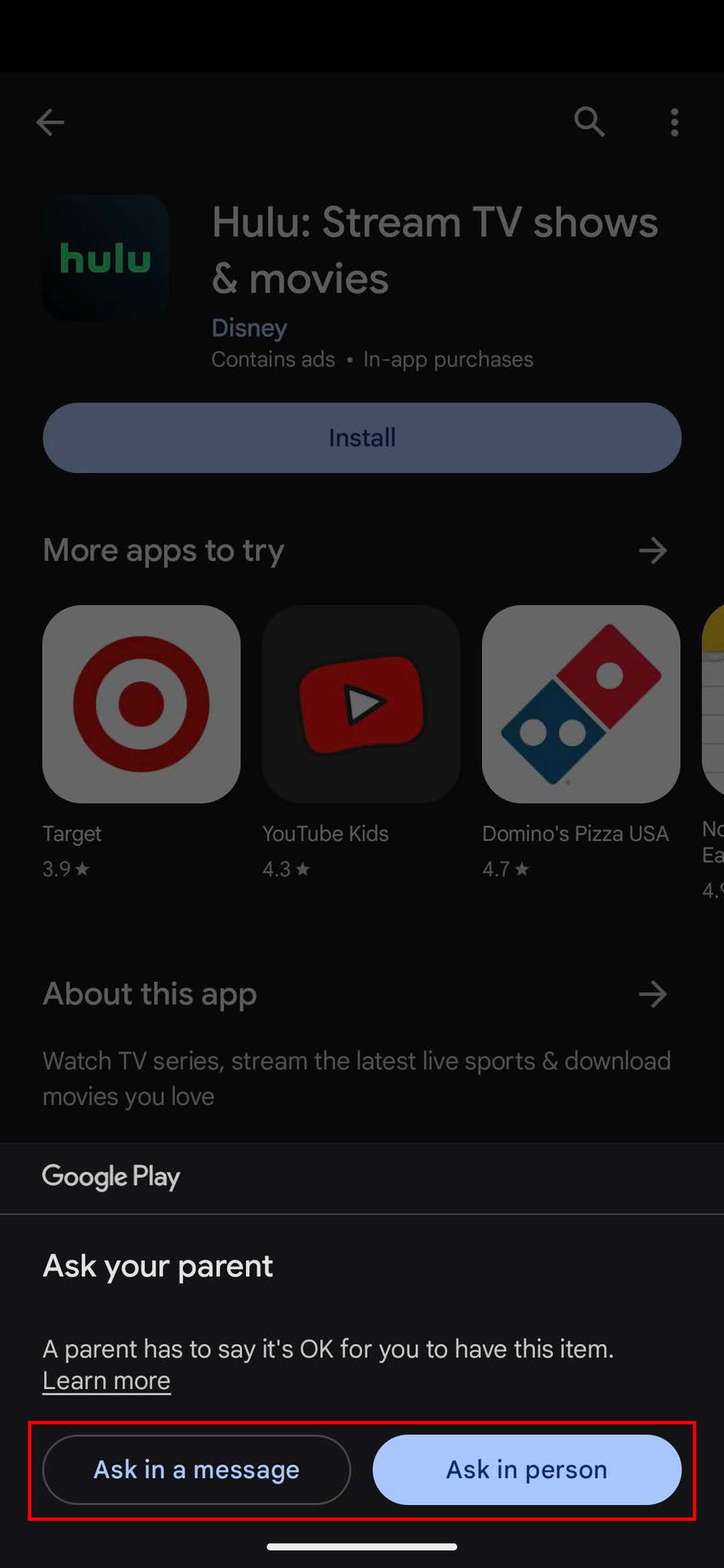
Task: Expand More apps to try arrow
Action: click(652, 550)
